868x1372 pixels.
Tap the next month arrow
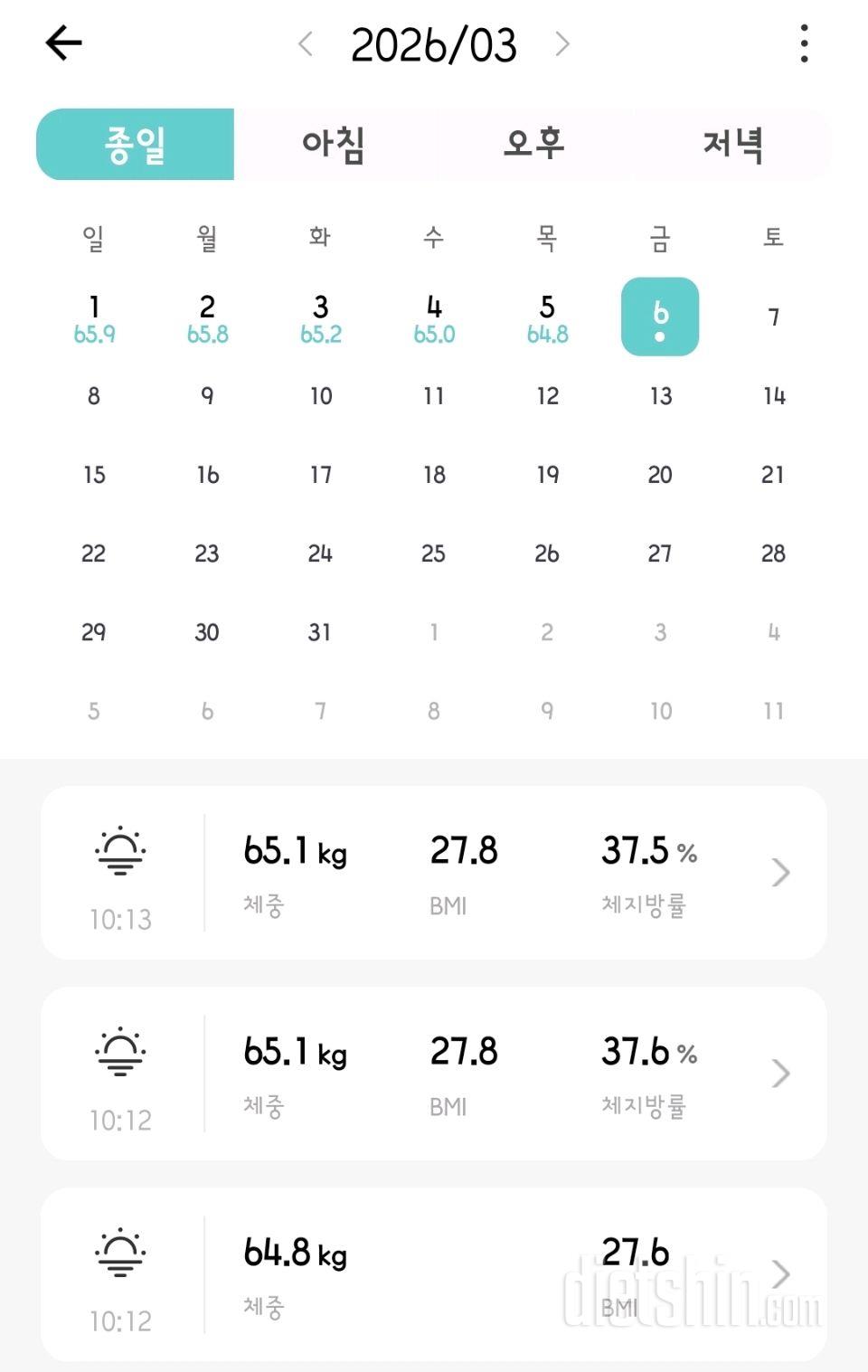pyautogui.click(x=564, y=45)
